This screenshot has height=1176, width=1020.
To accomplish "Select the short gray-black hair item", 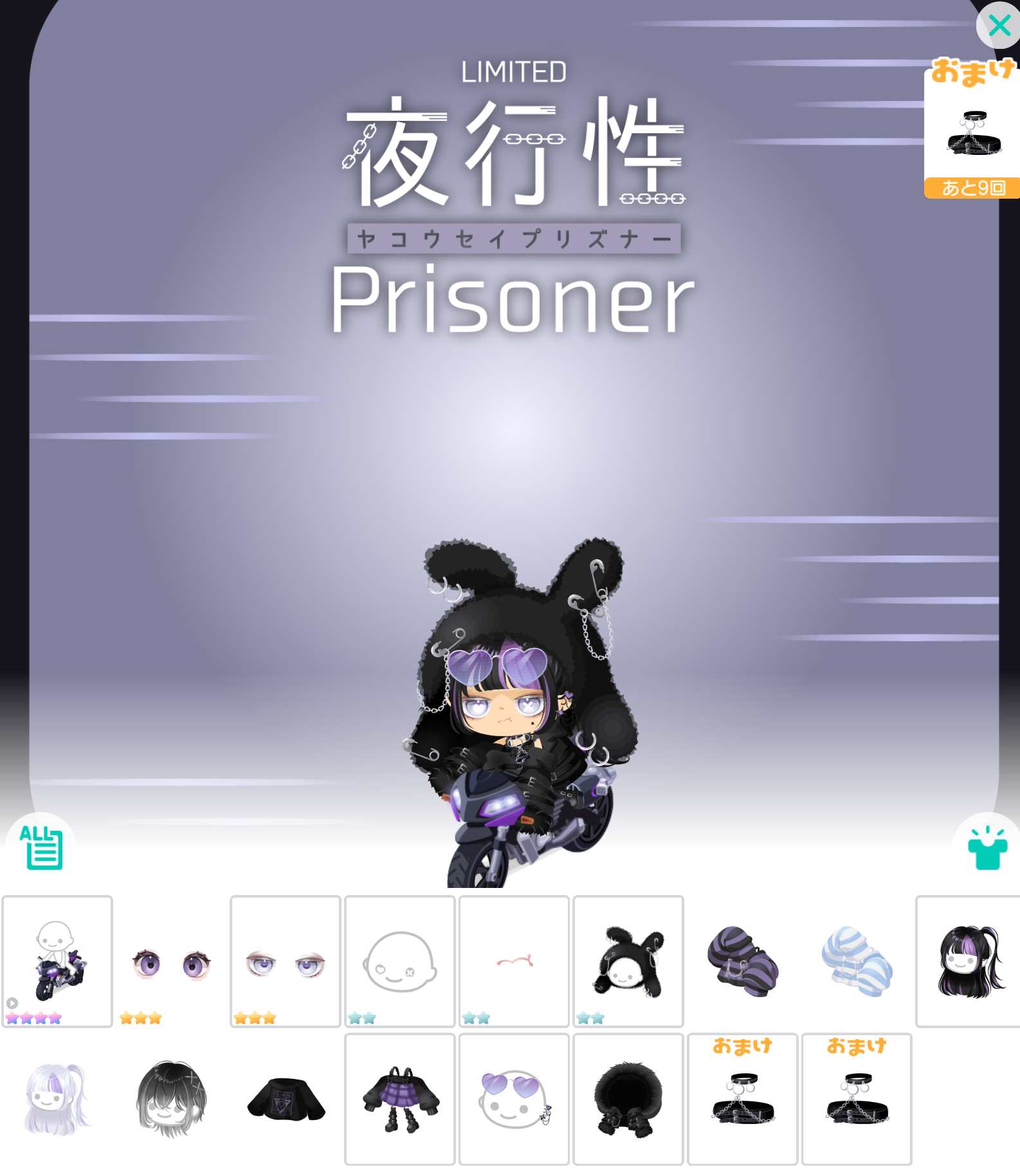I will tap(171, 1099).
